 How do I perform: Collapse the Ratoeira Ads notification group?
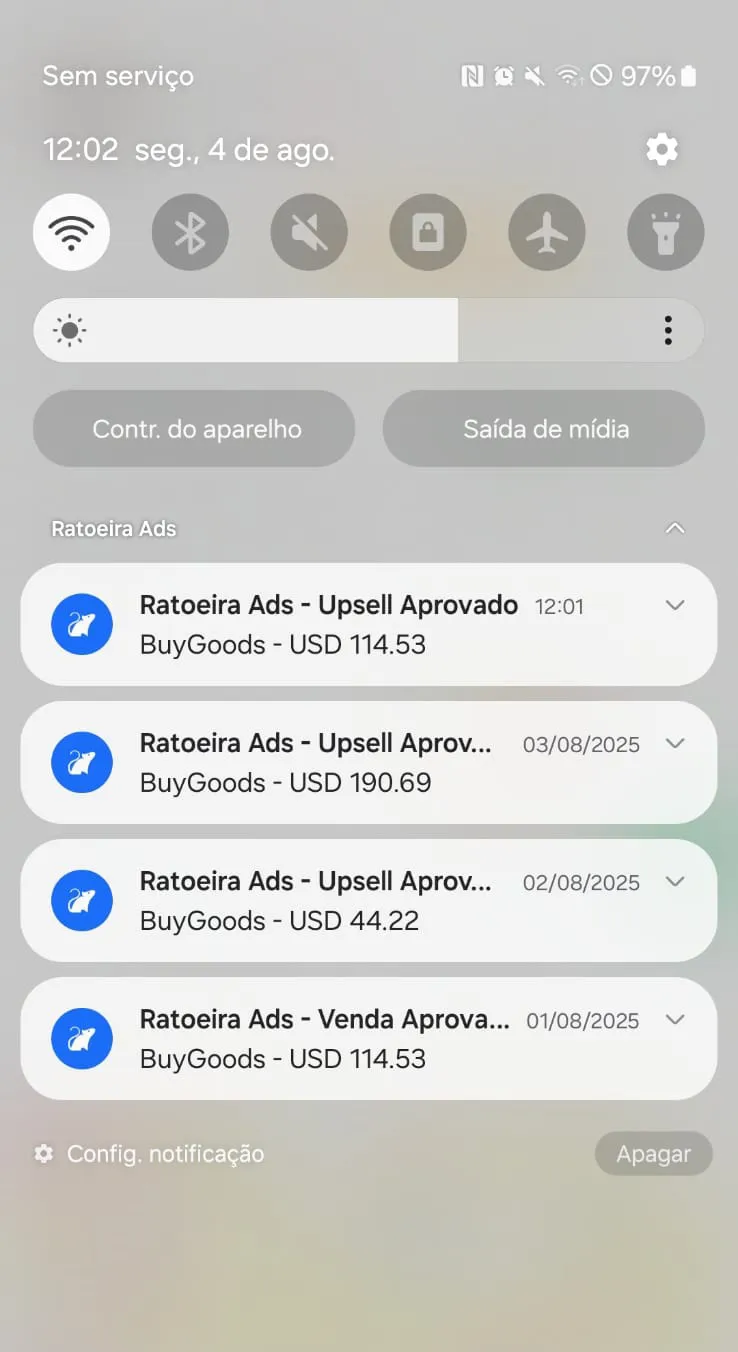tap(675, 528)
